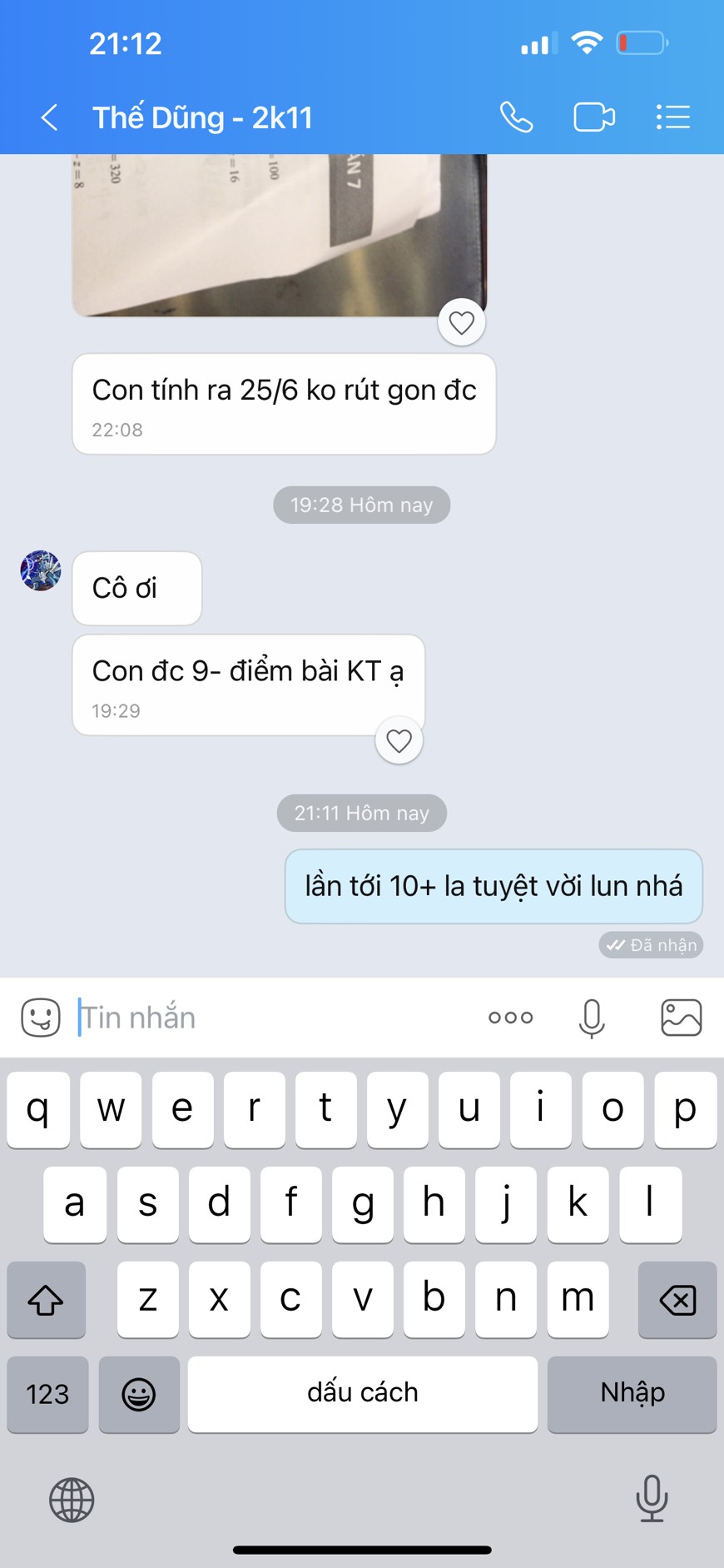Image resolution: width=724 pixels, height=1568 pixels.
Task: Focus the Tin nhắn message field
Action: 275,1017
